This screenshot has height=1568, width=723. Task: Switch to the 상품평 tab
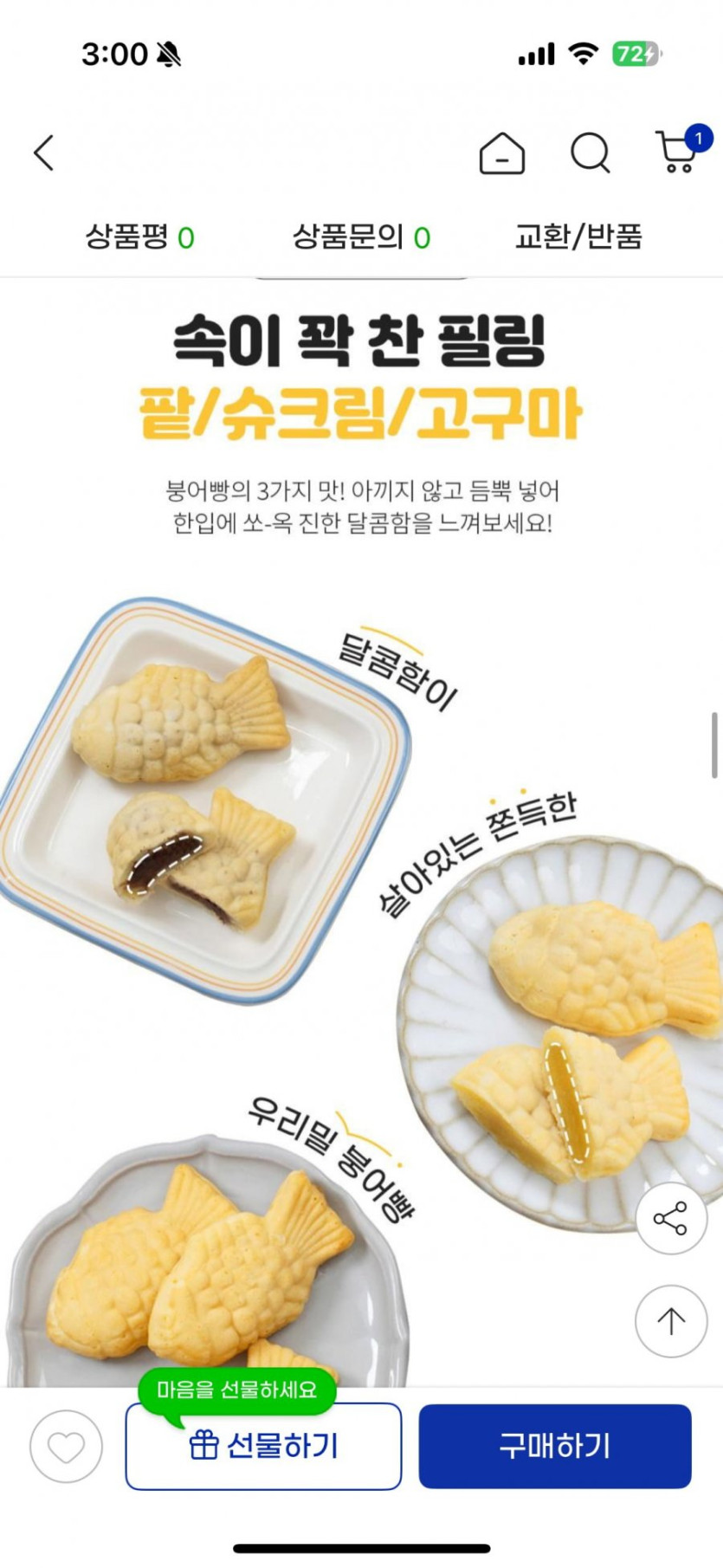[139, 236]
